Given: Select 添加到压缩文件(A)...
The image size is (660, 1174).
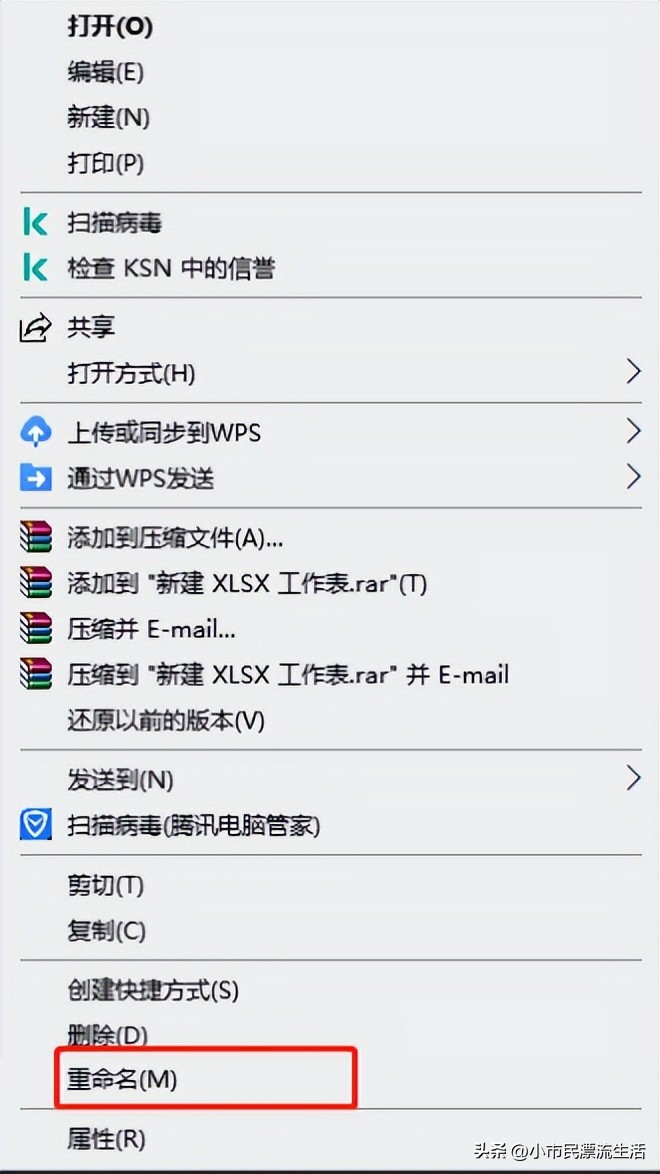Looking at the screenshot, I should tap(175, 537).
